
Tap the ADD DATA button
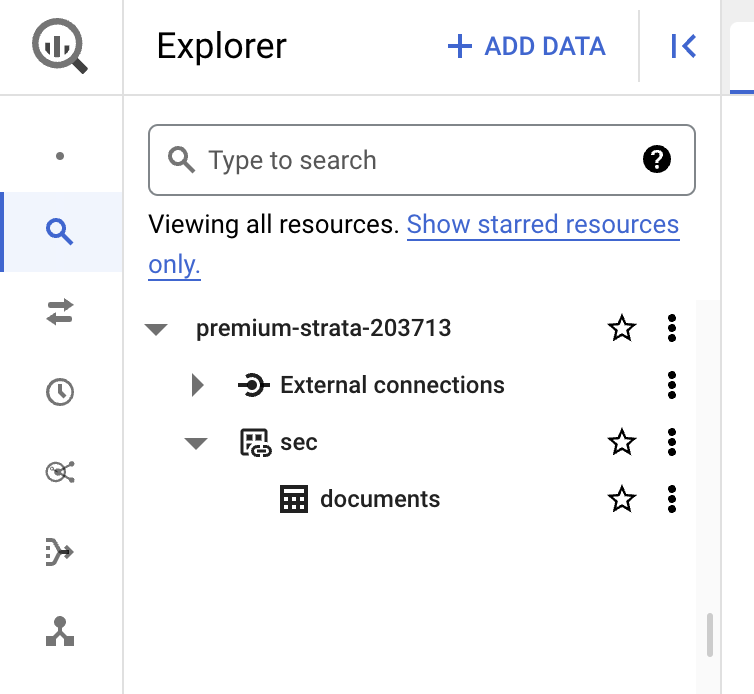(526, 46)
